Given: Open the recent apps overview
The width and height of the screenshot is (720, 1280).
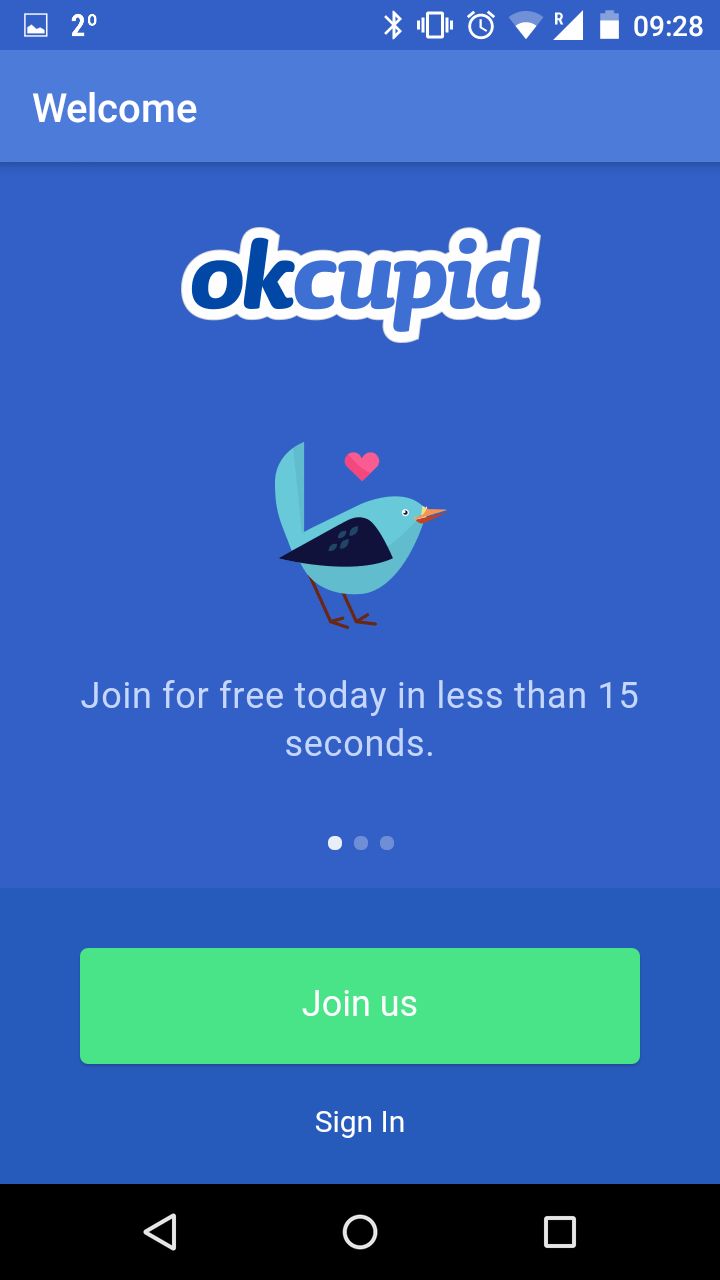Looking at the screenshot, I should click(560, 1232).
